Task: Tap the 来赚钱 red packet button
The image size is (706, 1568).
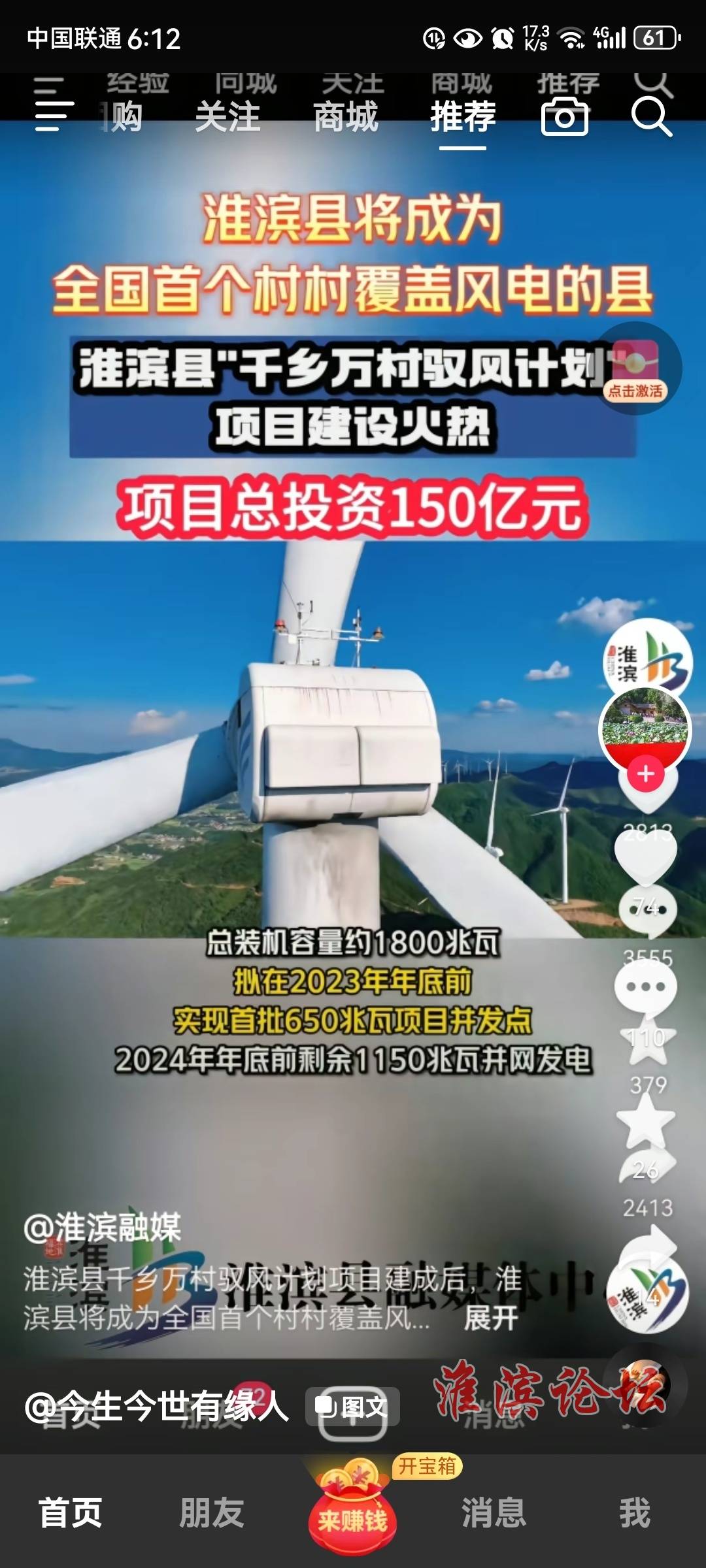Action: (x=353, y=1516)
